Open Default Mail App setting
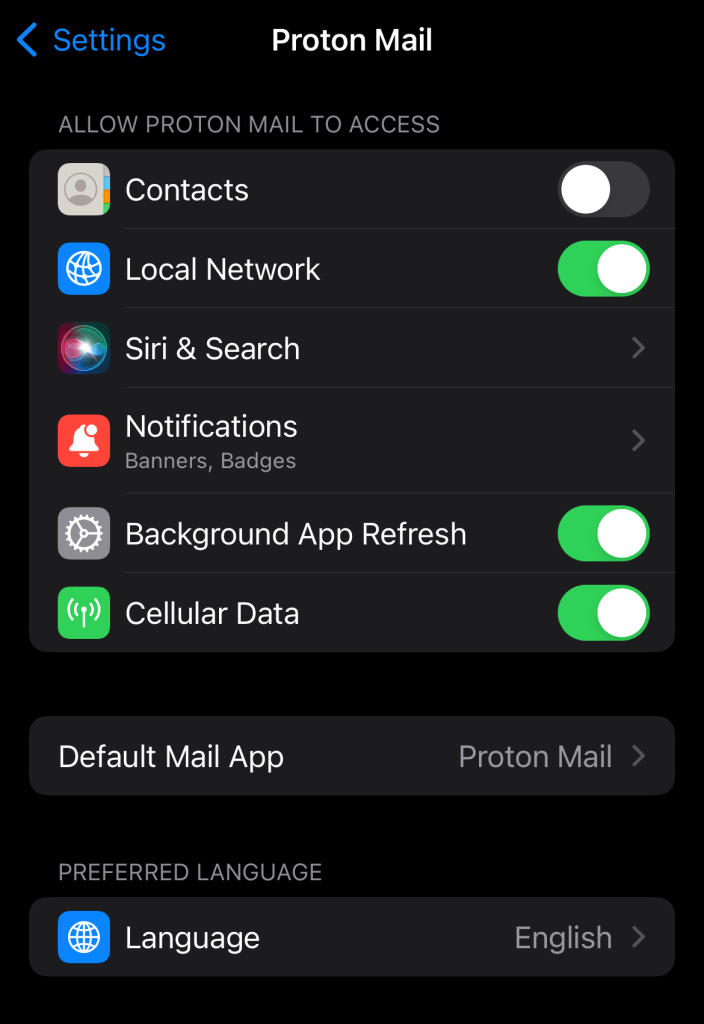The width and height of the screenshot is (704, 1024). pyautogui.click(x=352, y=756)
